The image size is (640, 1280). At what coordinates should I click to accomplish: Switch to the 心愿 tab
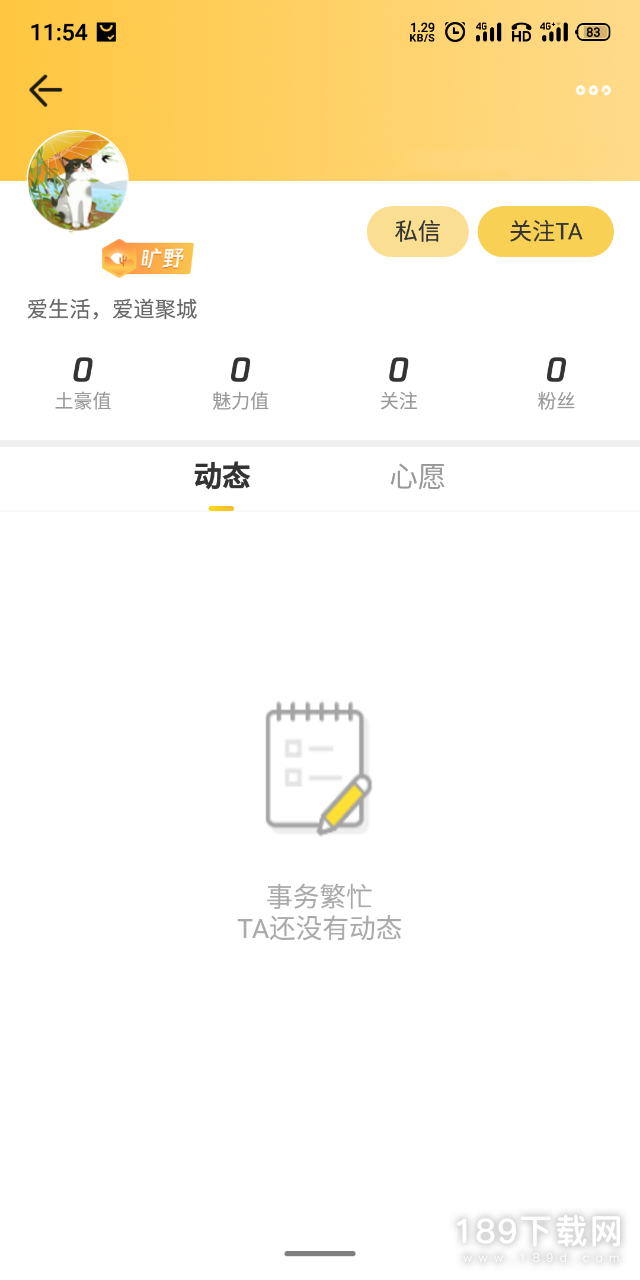tap(417, 477)
